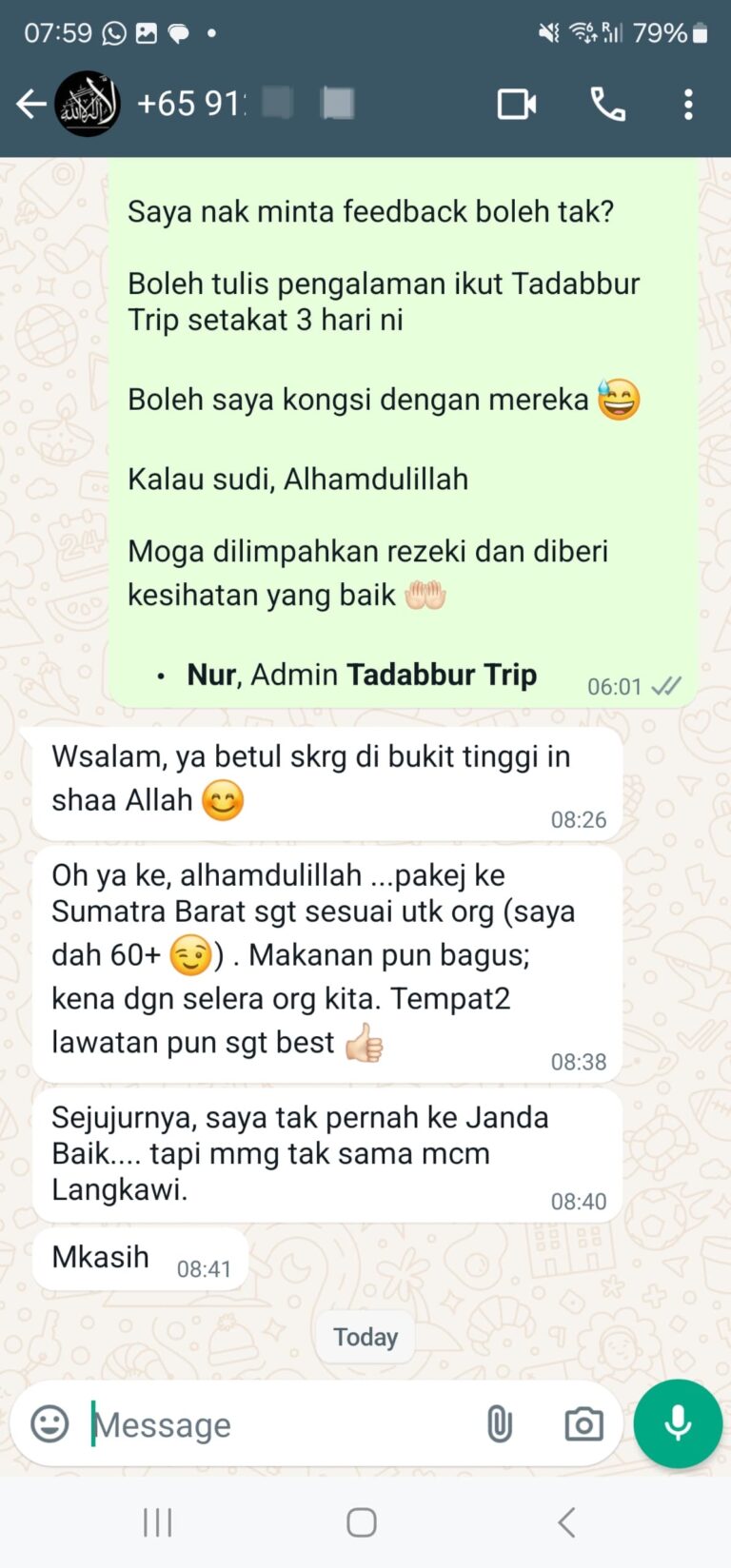This screenshot has height=1568, width=731.
Task: Open the emoji picker
Action: click(49, 1424)
